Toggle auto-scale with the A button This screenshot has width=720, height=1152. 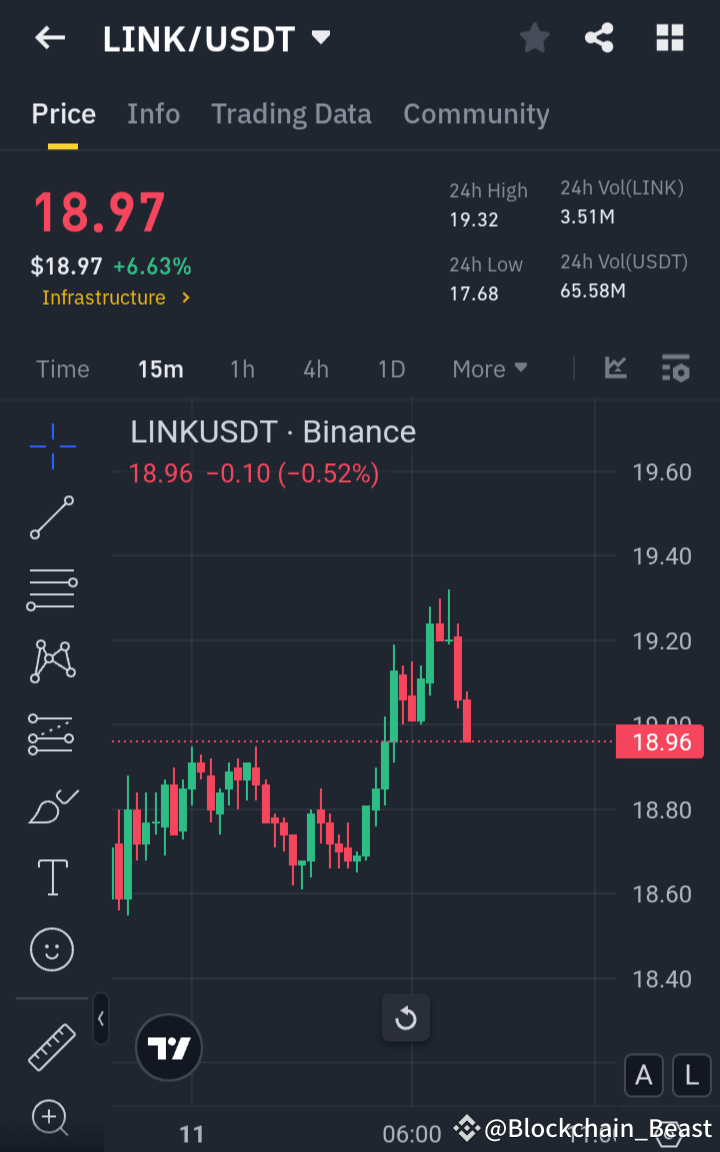pos(643,1075)
